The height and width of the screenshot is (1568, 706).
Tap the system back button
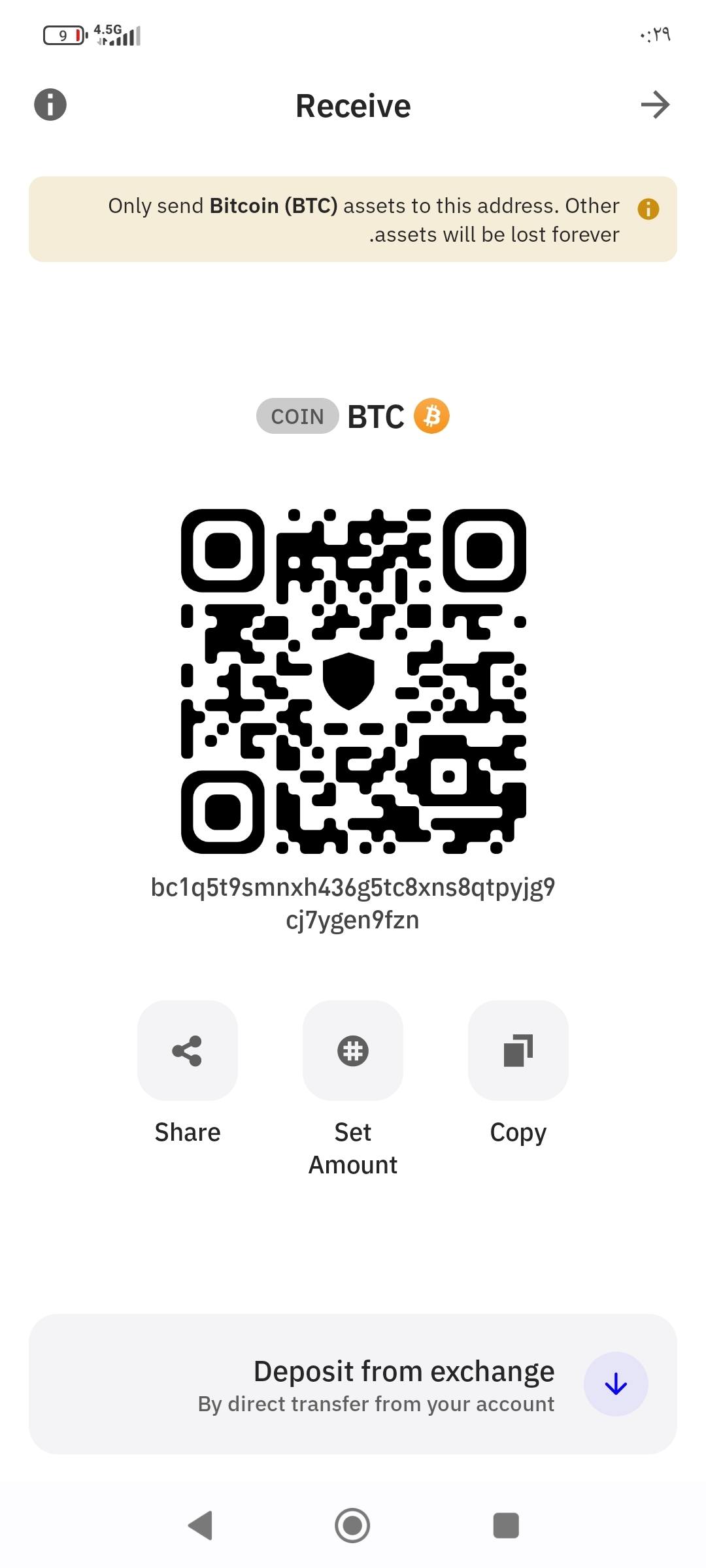pos(200,1526)
